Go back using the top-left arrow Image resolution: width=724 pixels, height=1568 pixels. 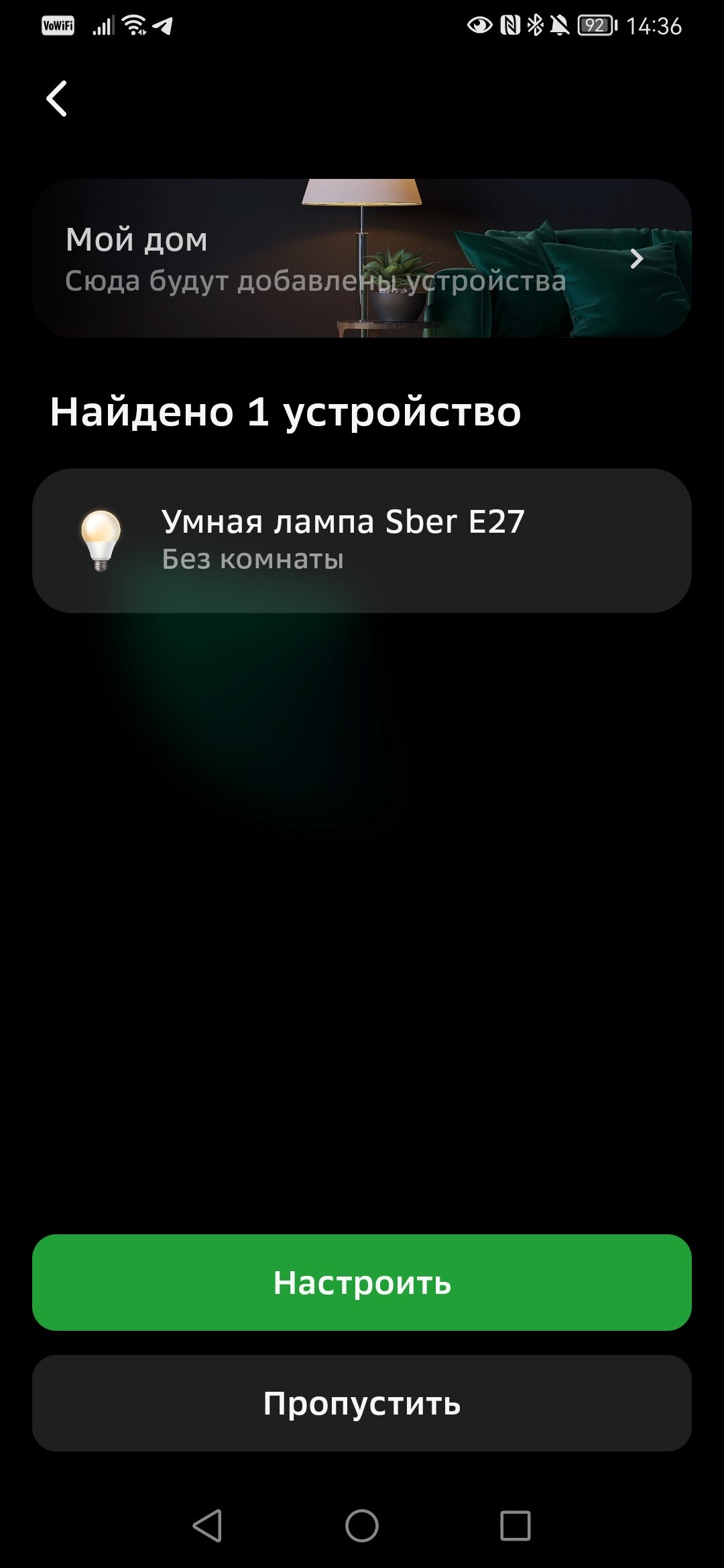(56, 99)
